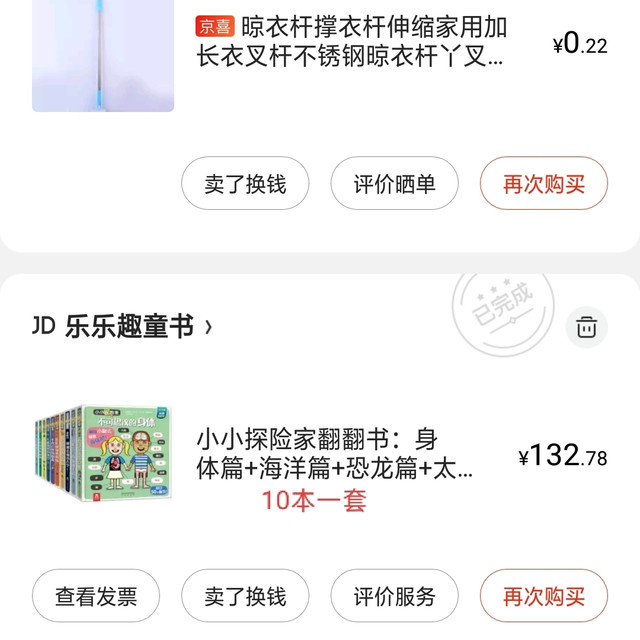This screenshot has height=640, width=640.
Task: Tap 卖了换钱 for the 晾衣杆 order
Action: pyautogui.click(x=245, y=184)
